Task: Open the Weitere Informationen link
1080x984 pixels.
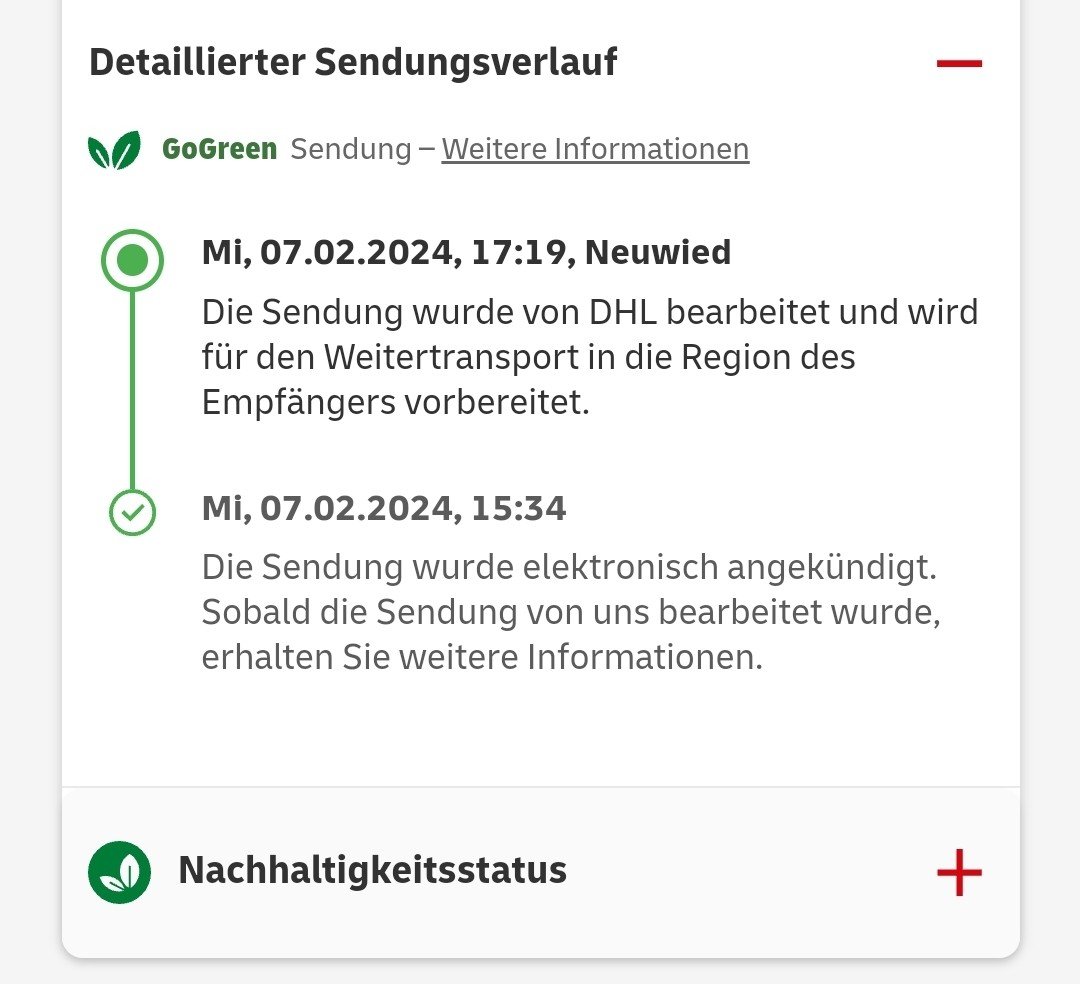Action: click(x=595, y=150)
